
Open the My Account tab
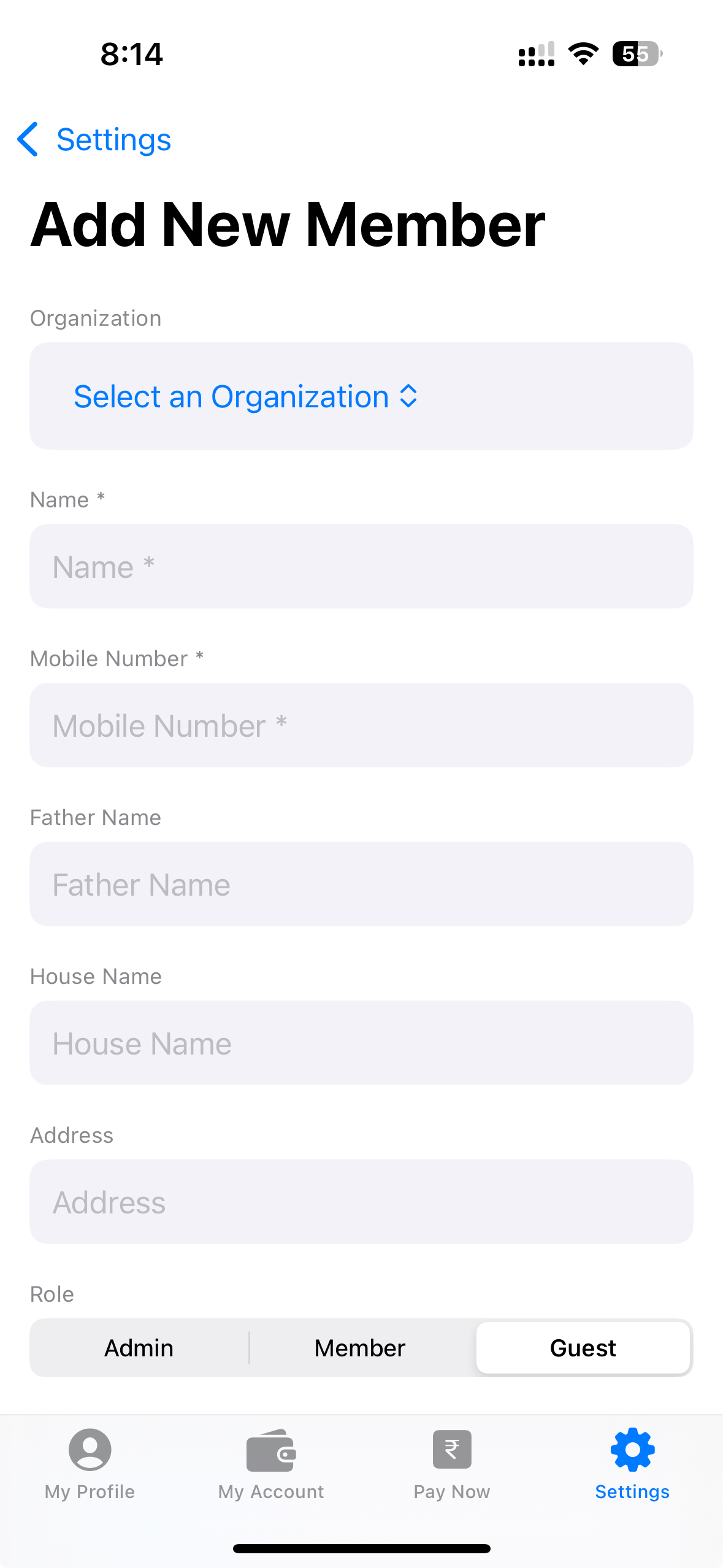pos(271,1464)
